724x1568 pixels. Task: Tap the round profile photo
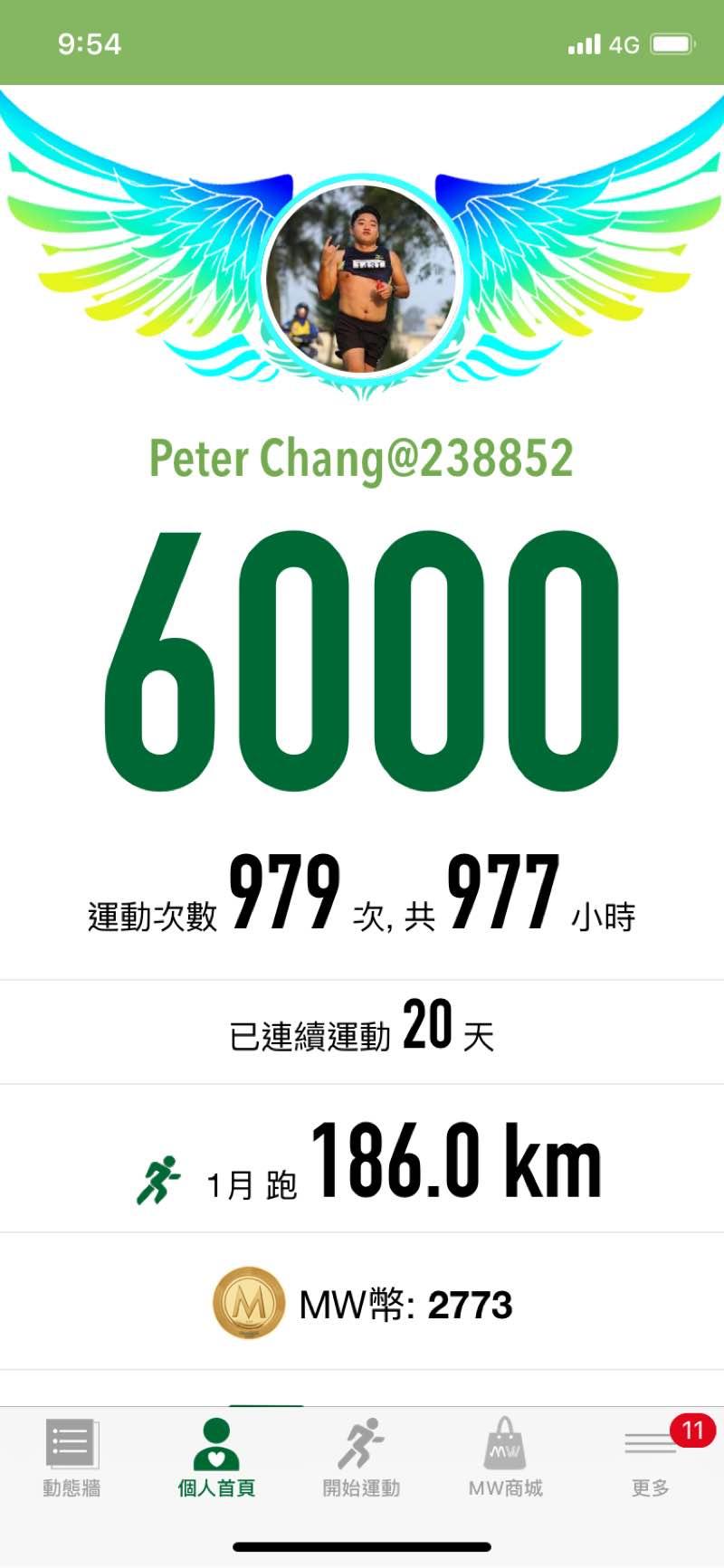point(362,277)
